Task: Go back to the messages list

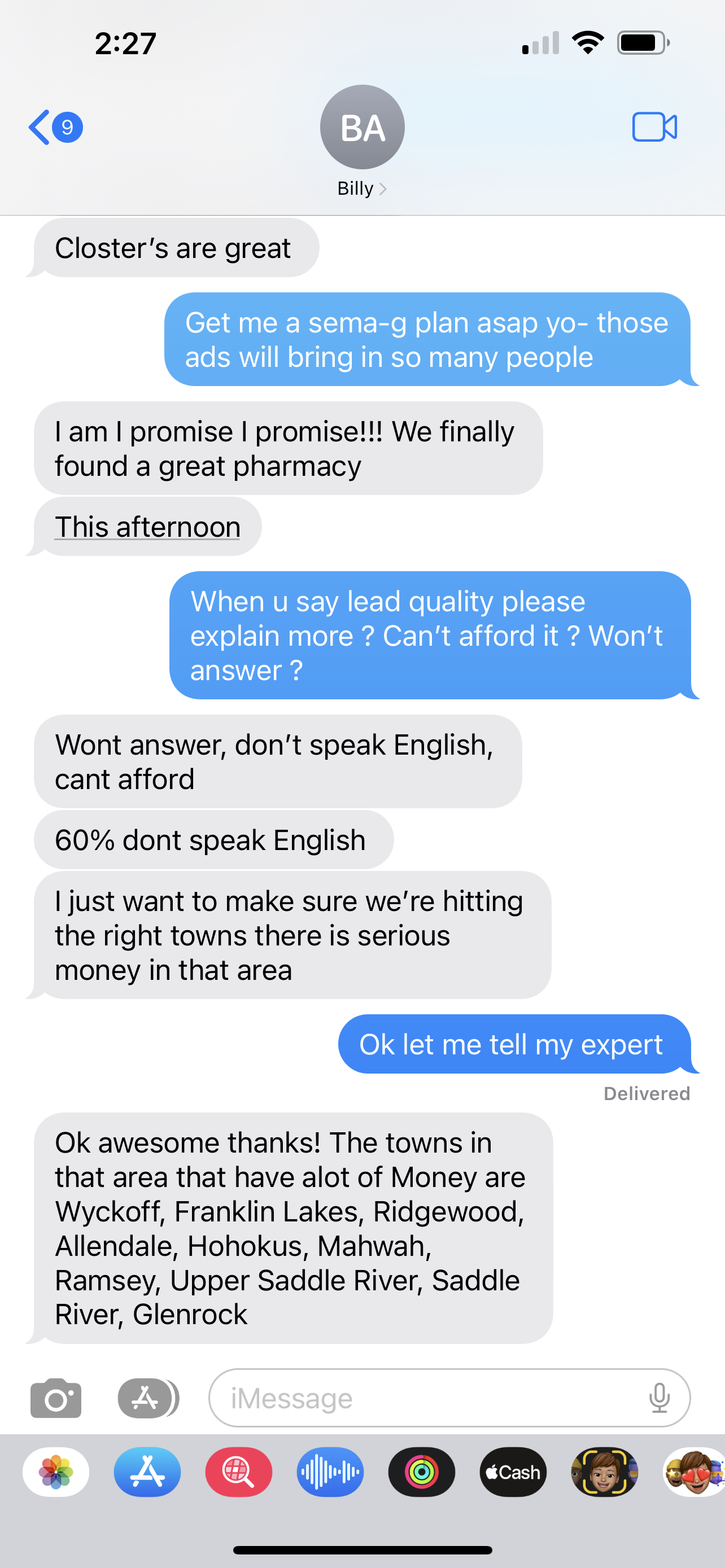Action: coord(55,127)
